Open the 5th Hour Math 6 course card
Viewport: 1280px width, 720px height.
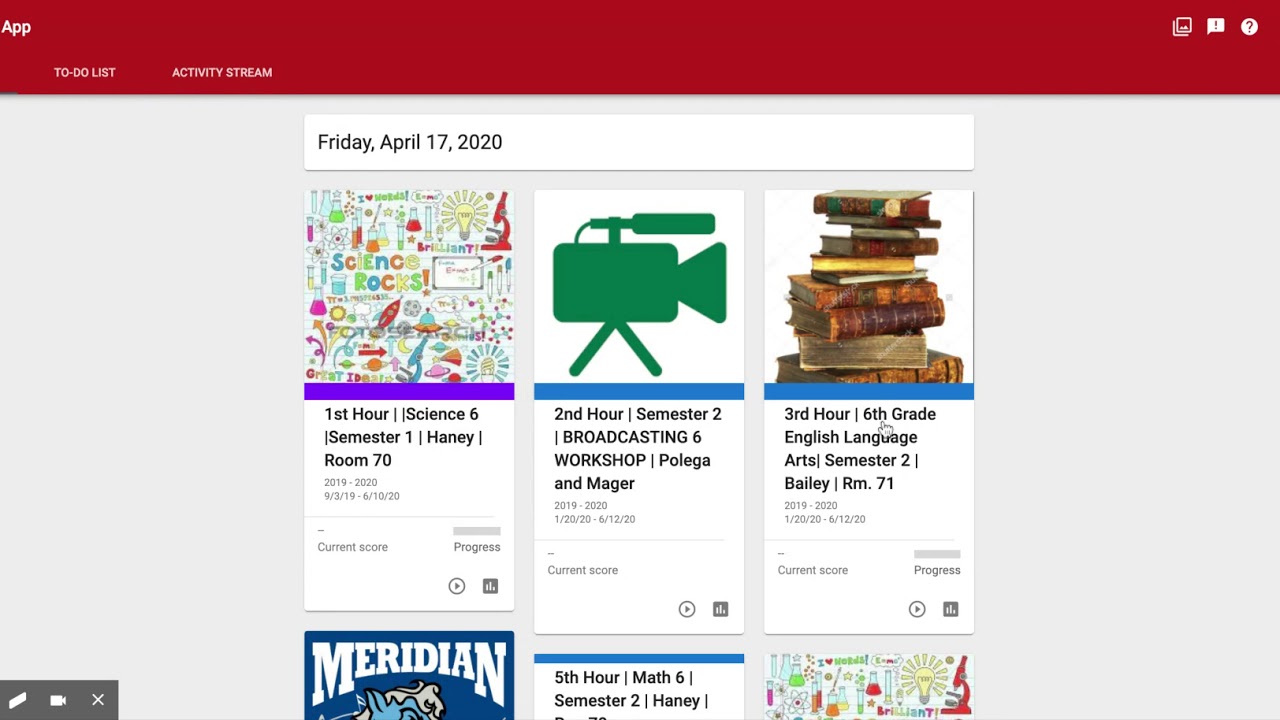click(632, 690)
